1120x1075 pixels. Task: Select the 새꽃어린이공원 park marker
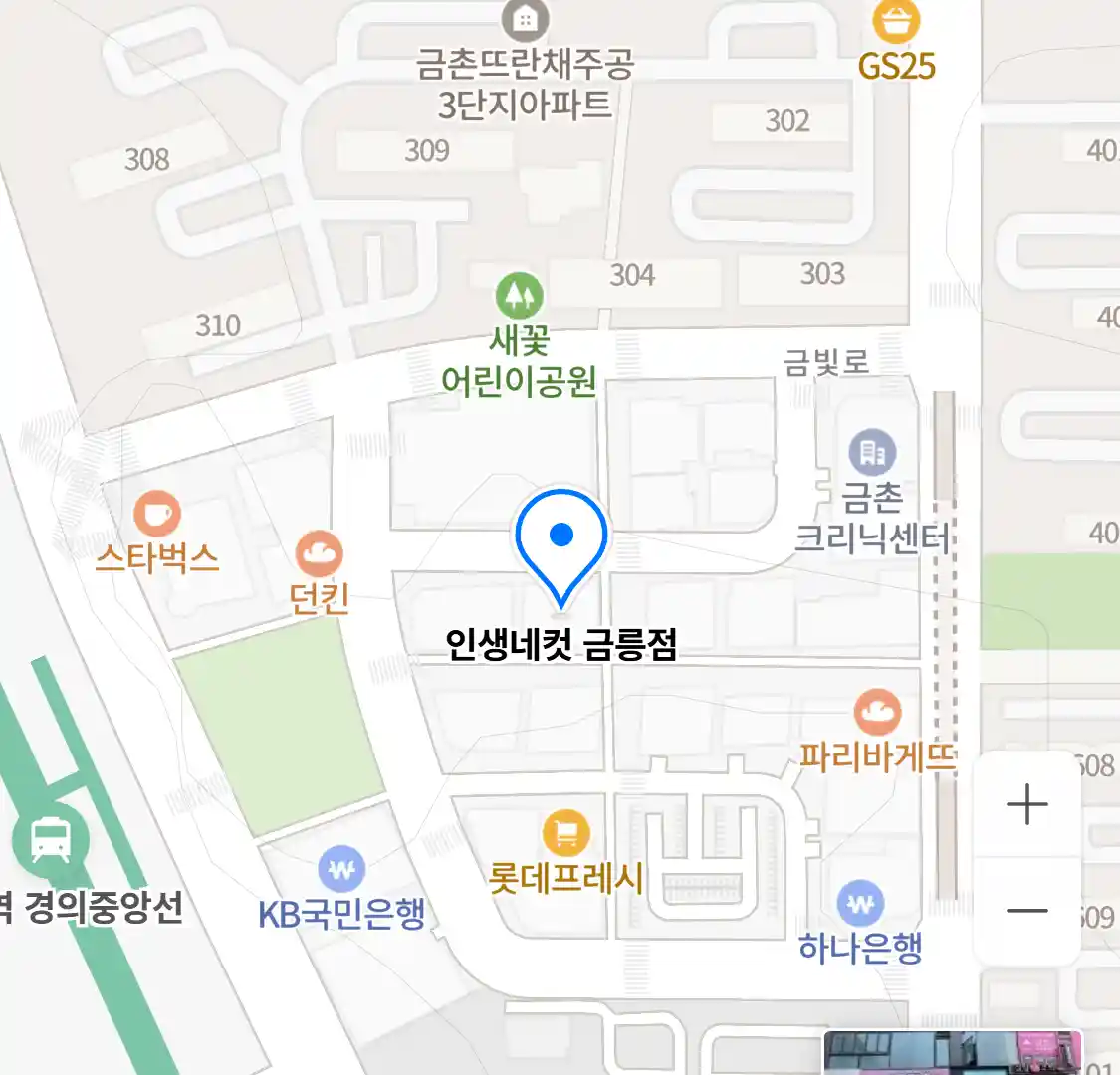point(519,295)
